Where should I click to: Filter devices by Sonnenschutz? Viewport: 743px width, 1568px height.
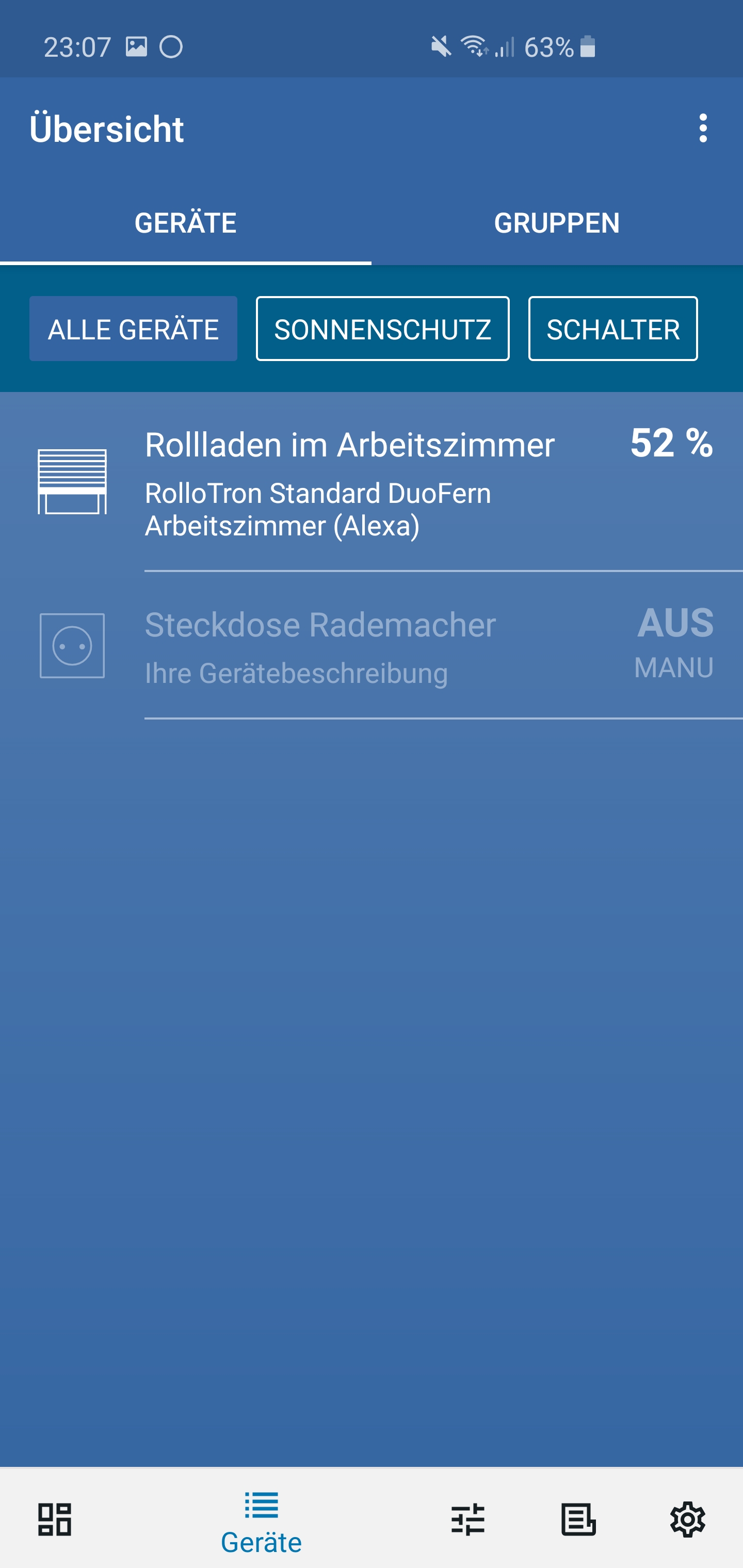click(382, 329)
